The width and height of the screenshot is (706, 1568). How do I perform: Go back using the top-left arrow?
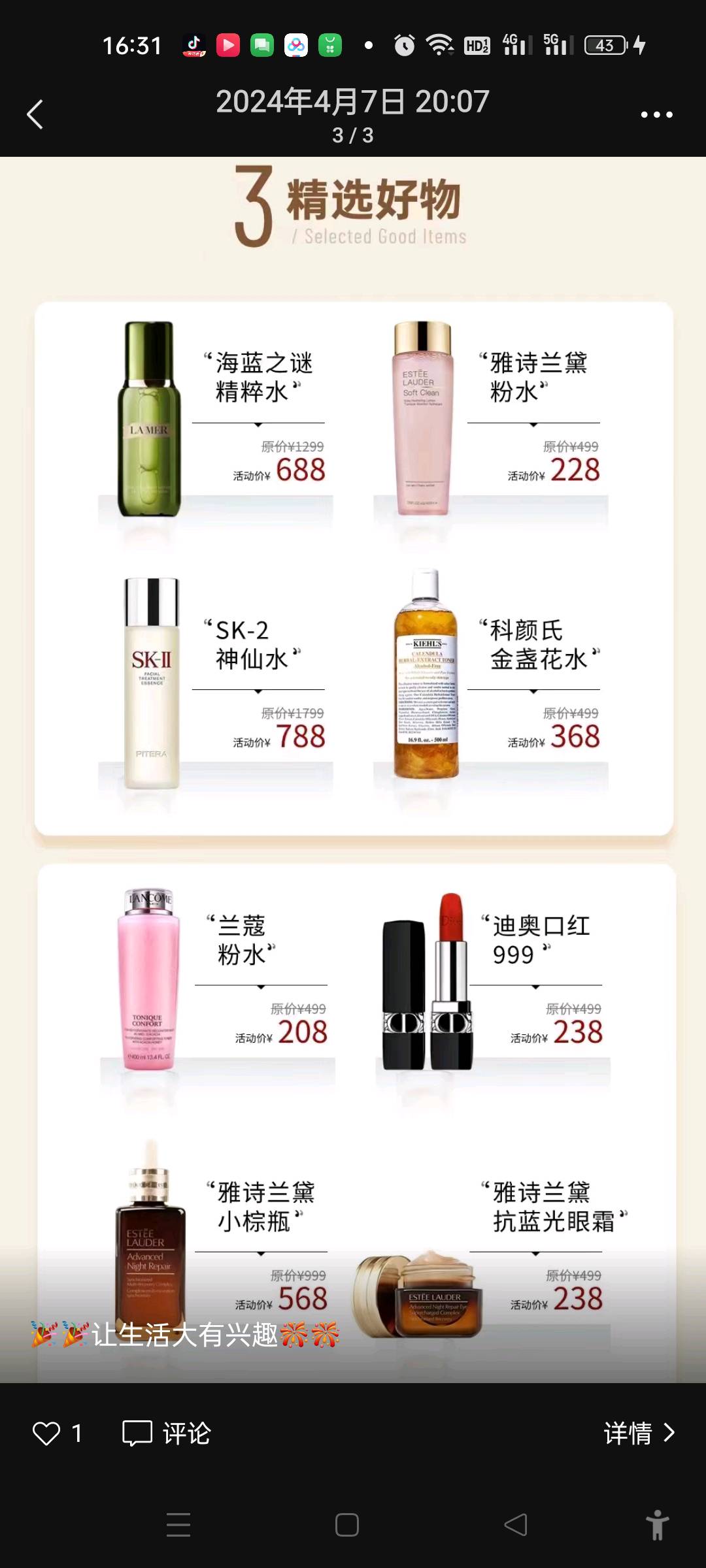coord(35,114)
